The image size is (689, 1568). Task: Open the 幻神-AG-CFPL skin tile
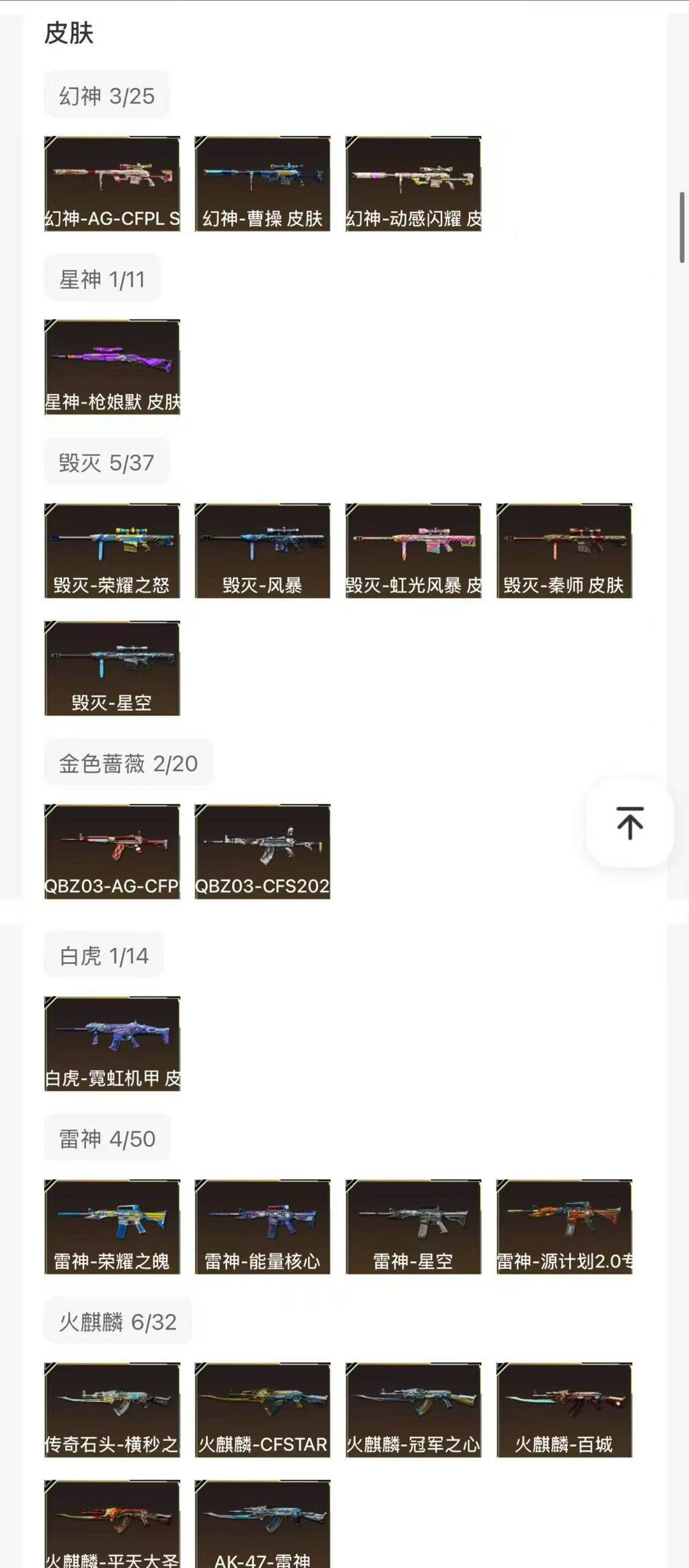click(x=112, y=183)
